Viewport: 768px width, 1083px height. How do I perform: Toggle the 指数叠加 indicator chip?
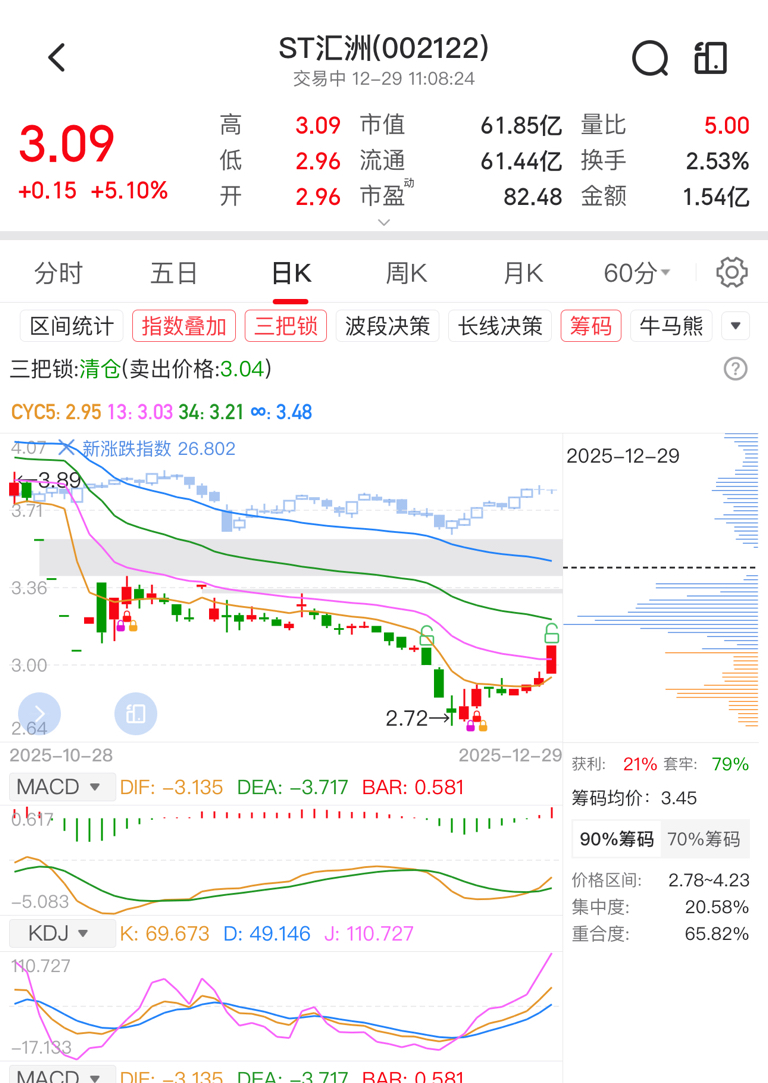pos(184,326)
